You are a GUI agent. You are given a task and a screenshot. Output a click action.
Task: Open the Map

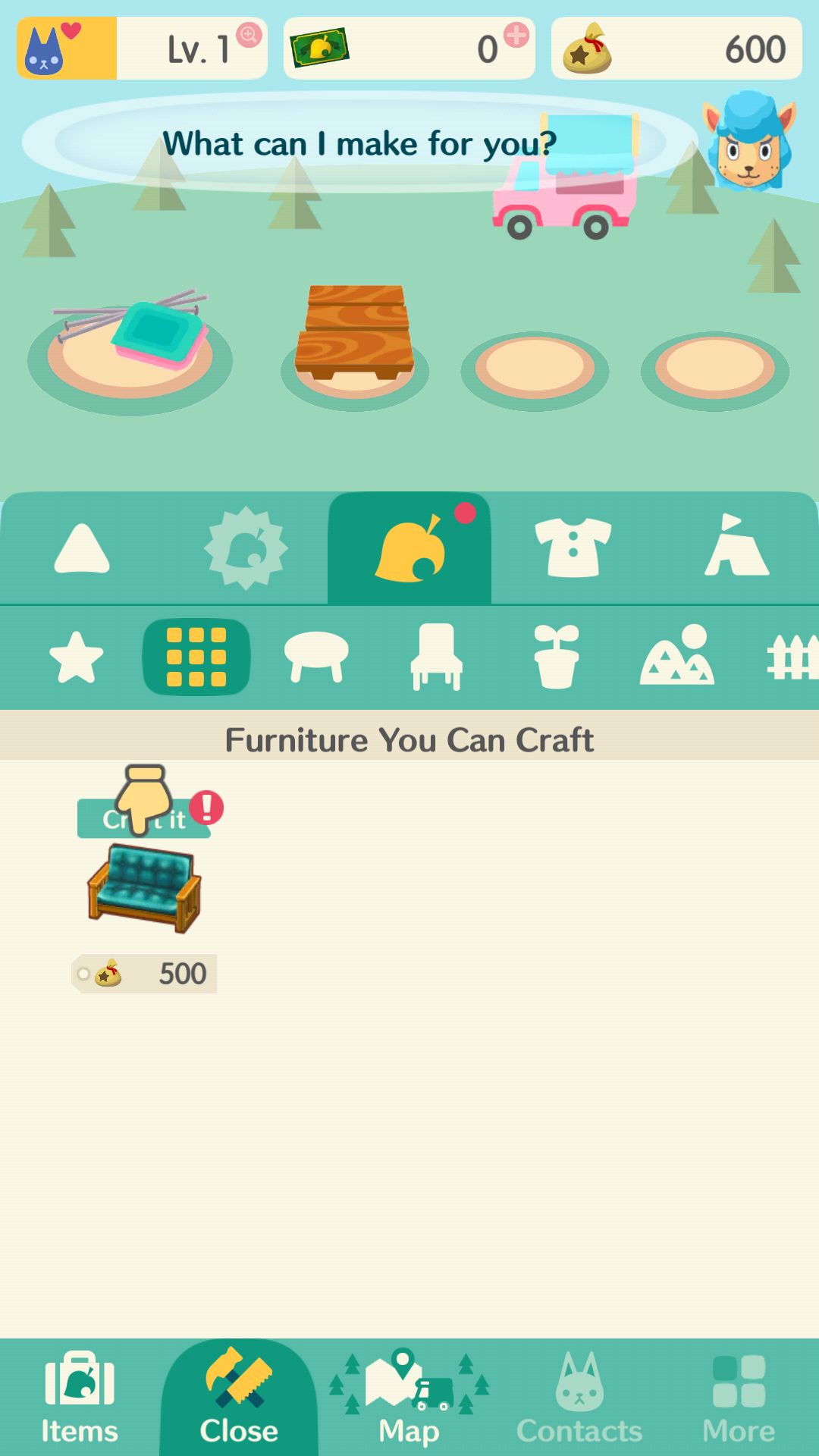[x=409, y=1398]
